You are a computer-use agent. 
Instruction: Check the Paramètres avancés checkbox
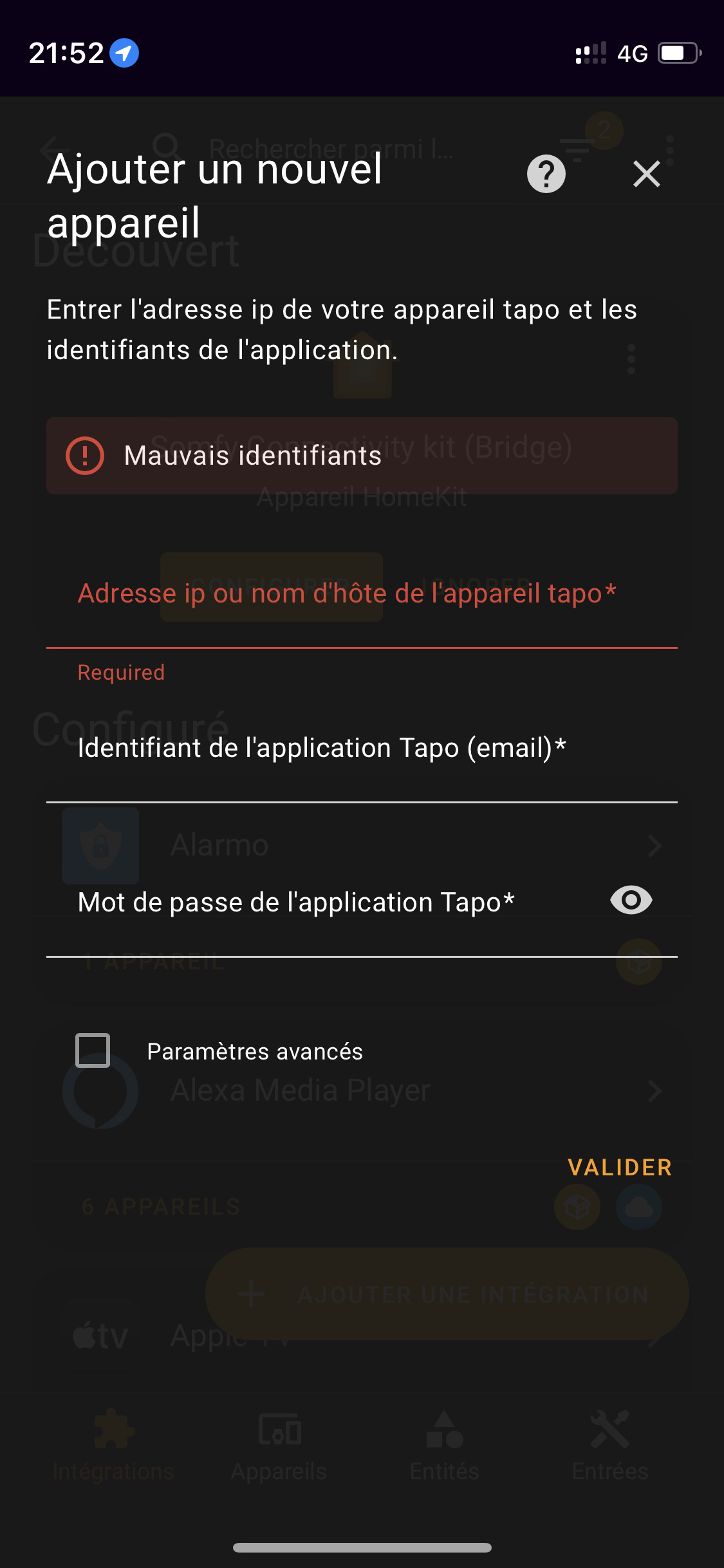pos(93,1050)
